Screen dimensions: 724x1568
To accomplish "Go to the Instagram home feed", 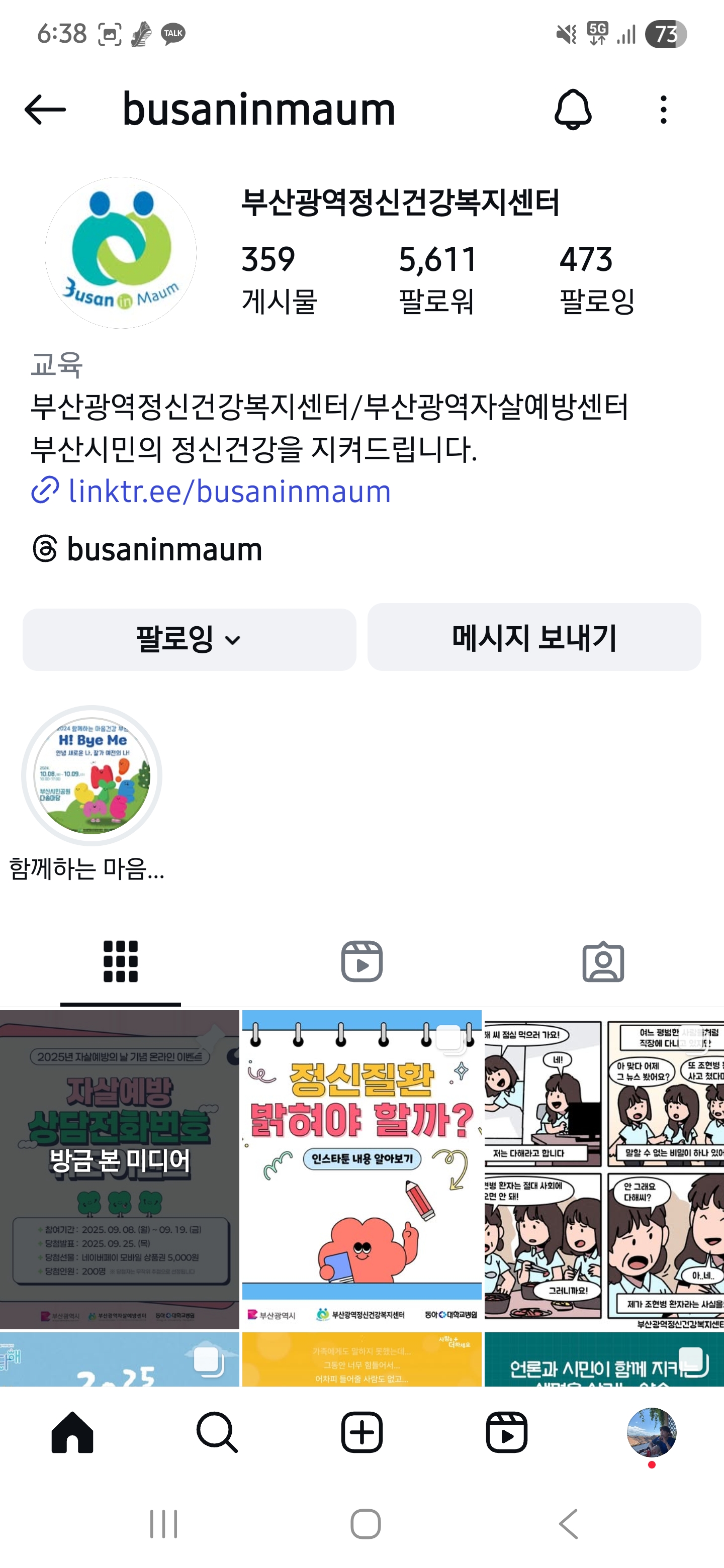I will click(x=72, y=1432).
